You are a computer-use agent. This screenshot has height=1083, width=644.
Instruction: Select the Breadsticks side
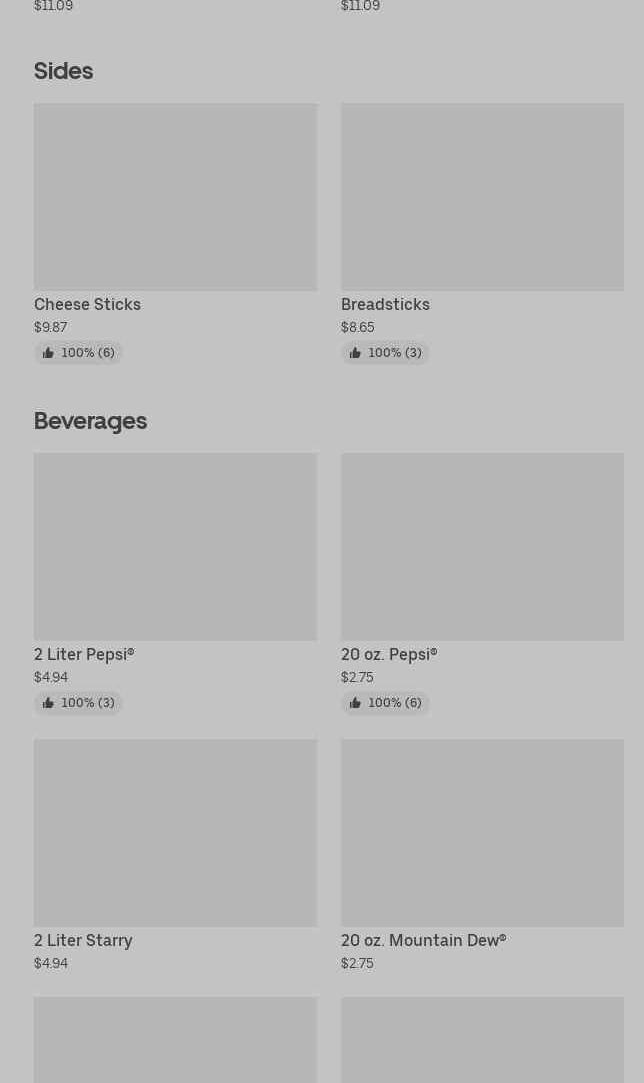coord(482,233)
